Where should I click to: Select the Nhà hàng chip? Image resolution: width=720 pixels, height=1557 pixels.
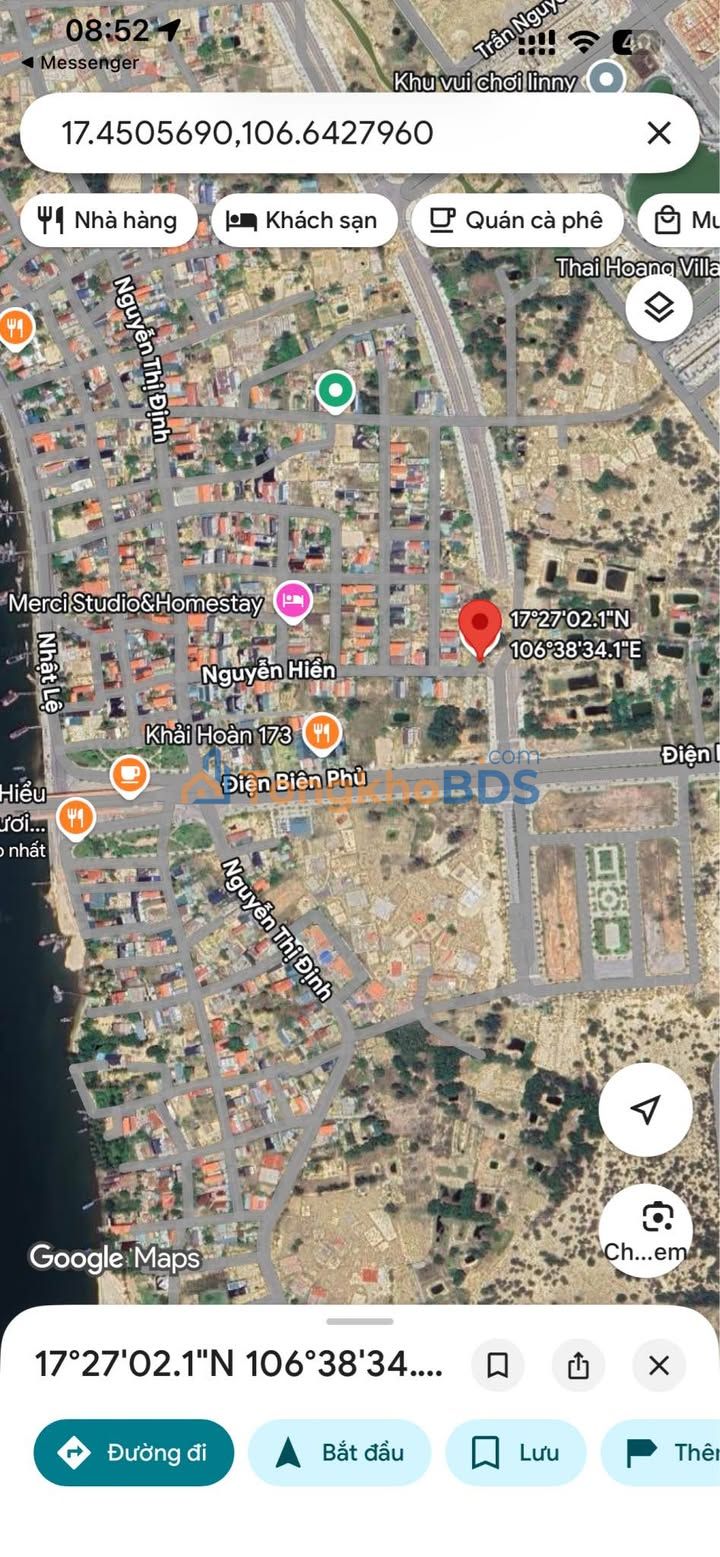pyautogui.click(x=107, y=221)
